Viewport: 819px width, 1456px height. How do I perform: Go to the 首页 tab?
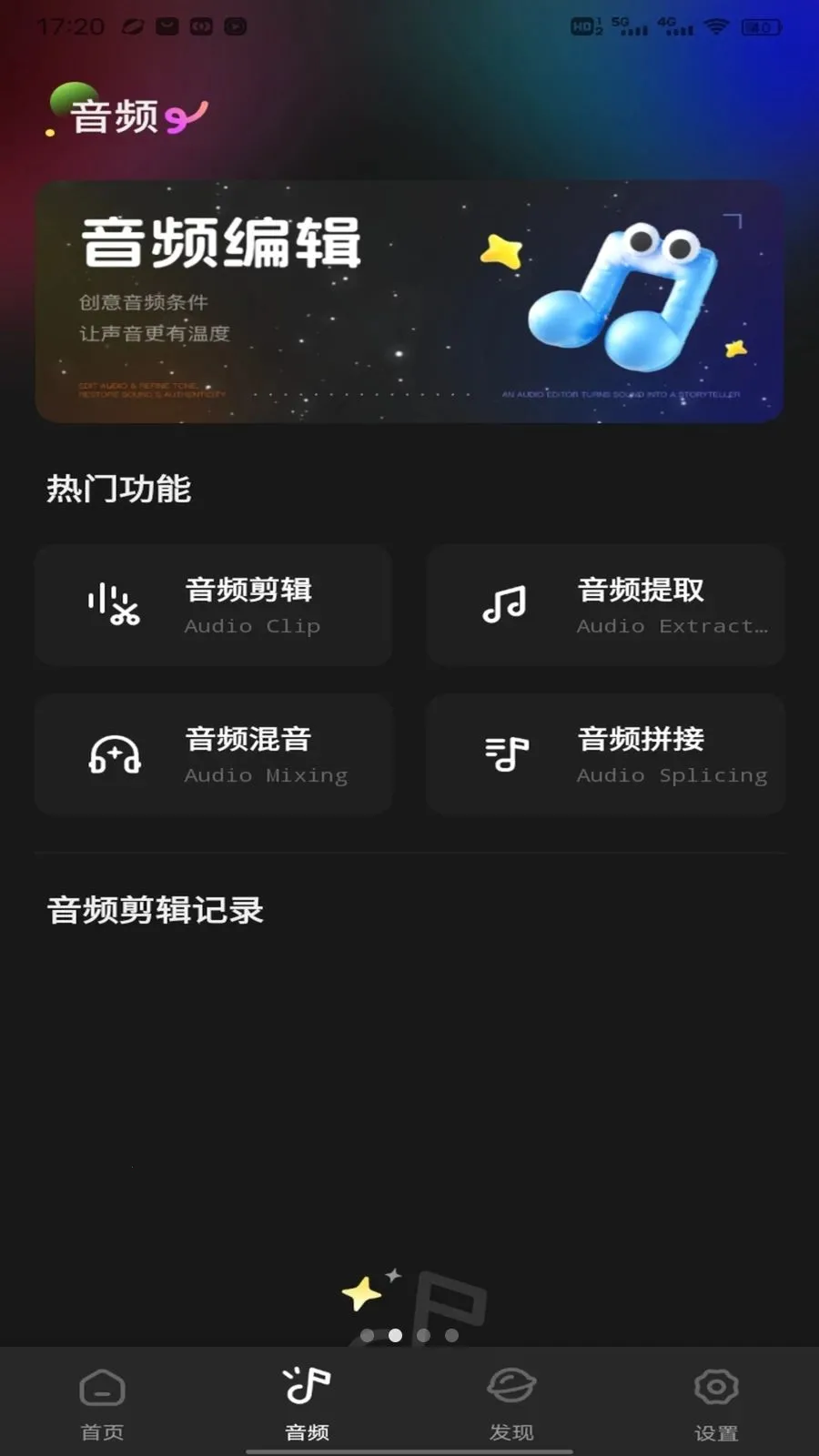point(102,1404)
